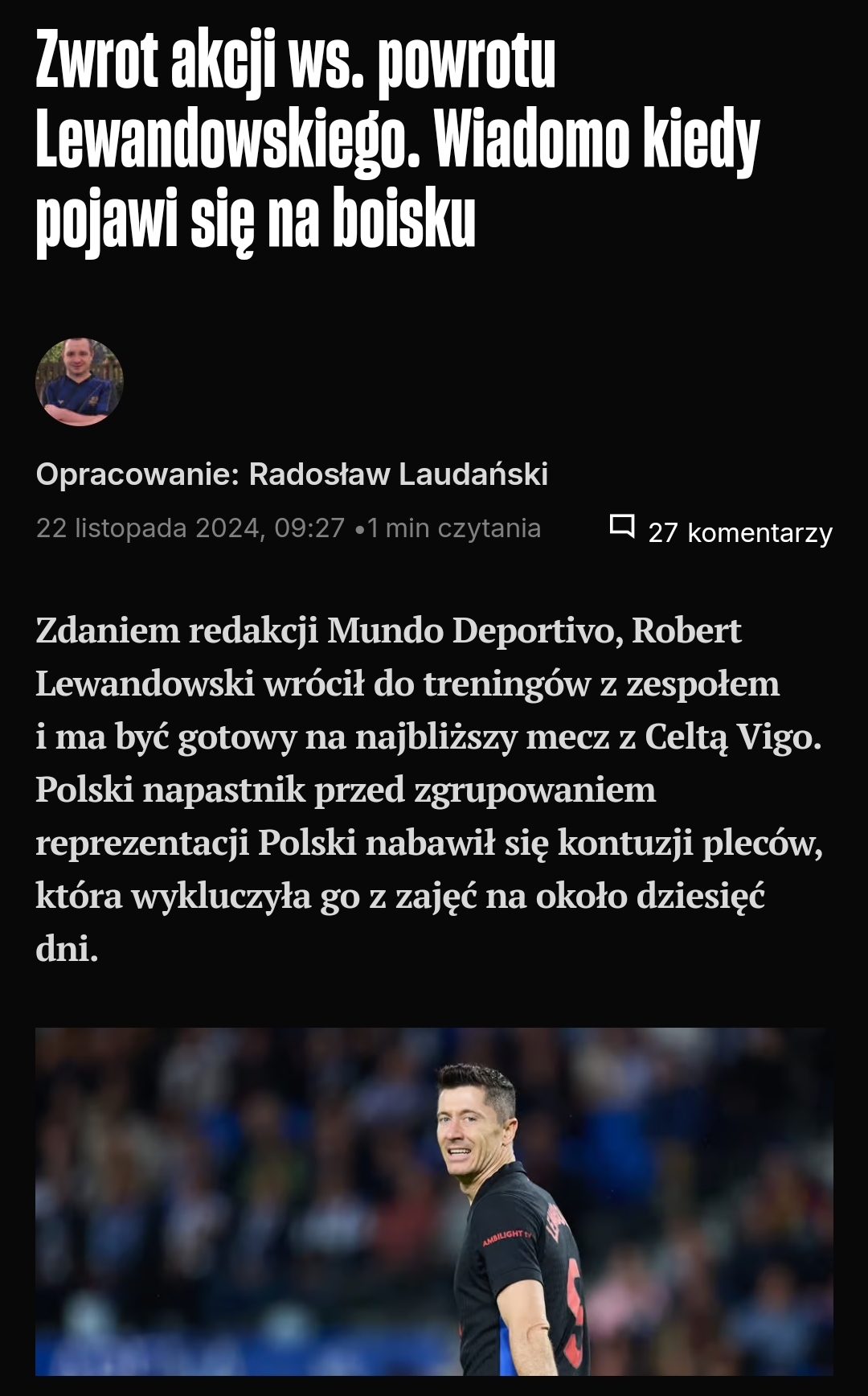Image resolution: width=868 pixels, height=1396 pixels.
Task: Open author Radosław Laudański's profile
Action: pyautogui.click(x=398, y=474)
